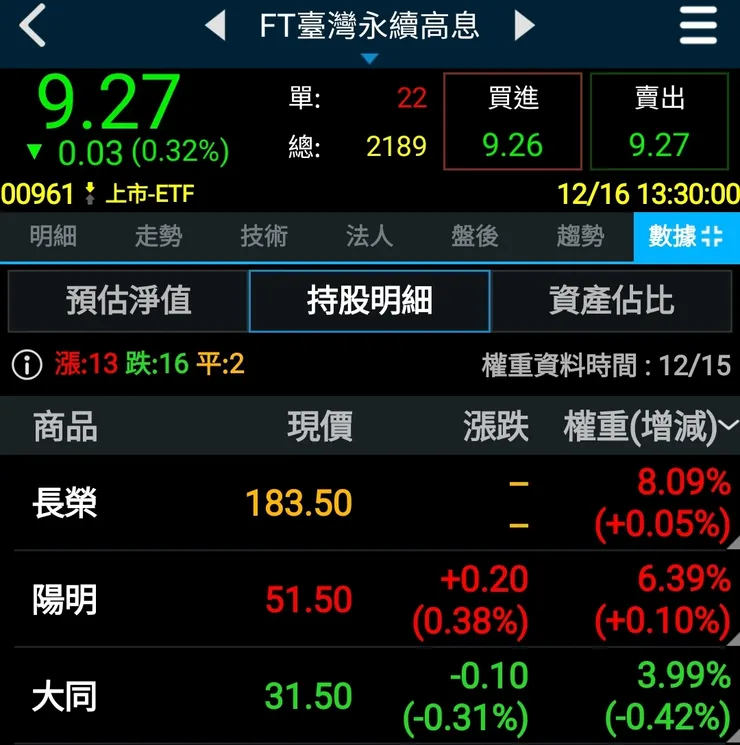The image size is (740, 745).
Task: Switch to 盤後 data
Action: 474,237
